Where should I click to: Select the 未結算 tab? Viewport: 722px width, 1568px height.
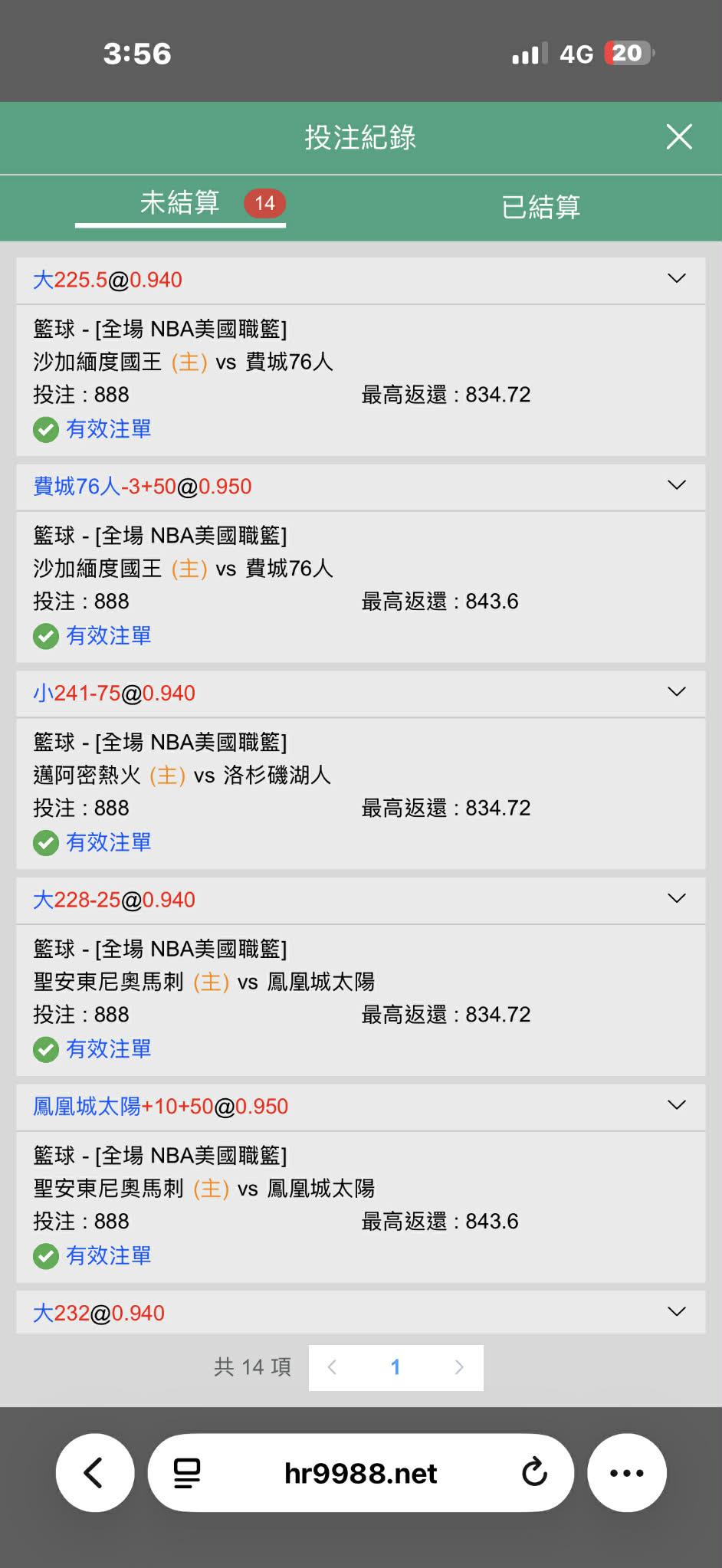tap(181, 203)
